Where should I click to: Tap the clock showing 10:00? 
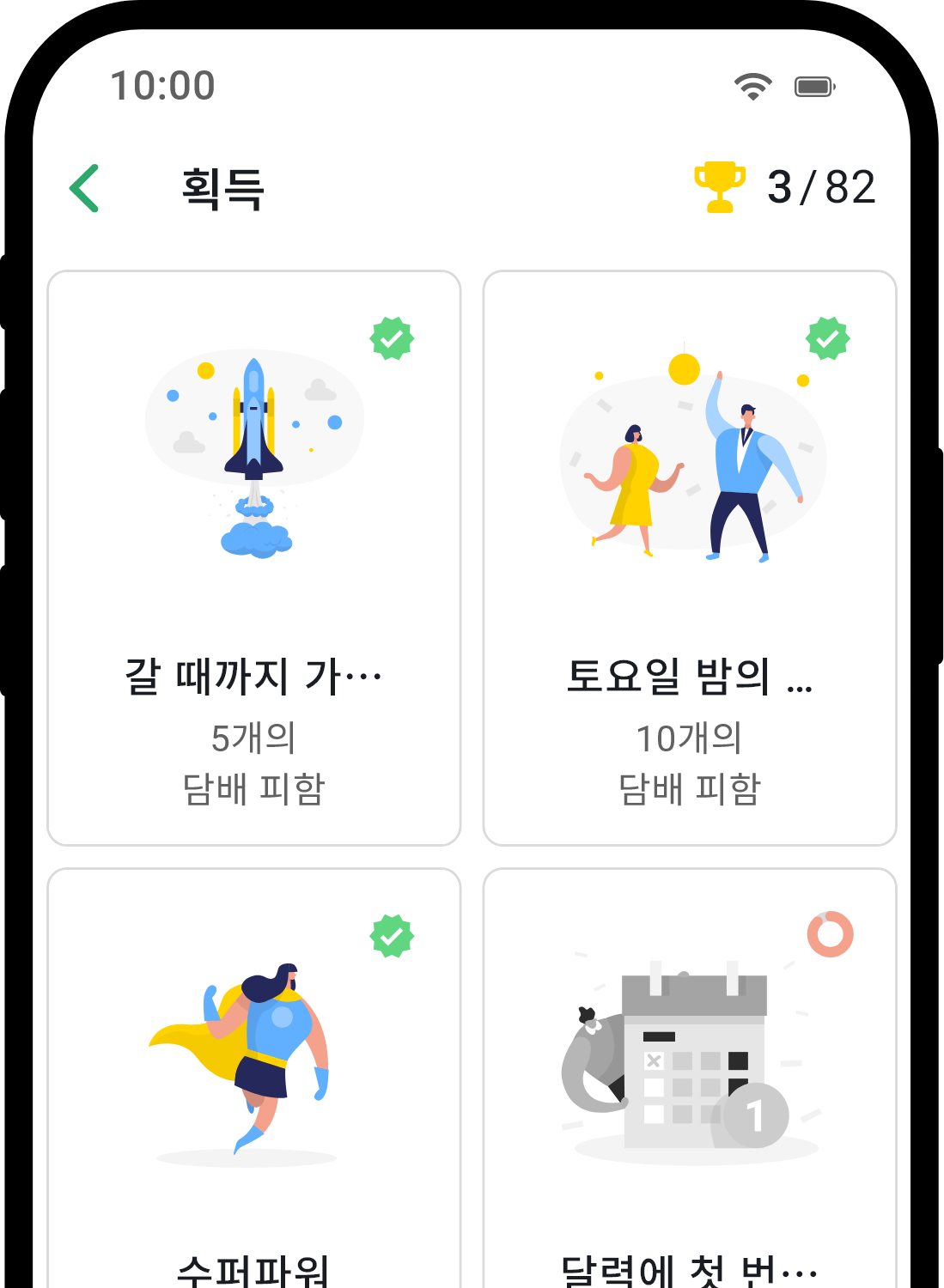point(163,84)
